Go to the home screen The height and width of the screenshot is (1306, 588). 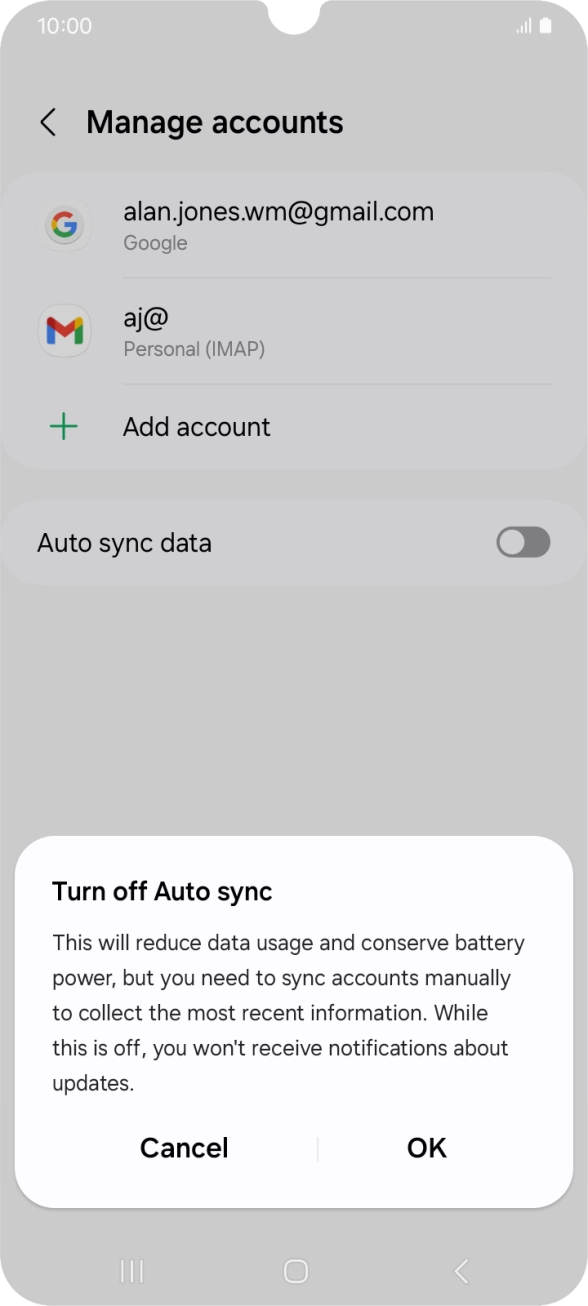pos(296,1271)
